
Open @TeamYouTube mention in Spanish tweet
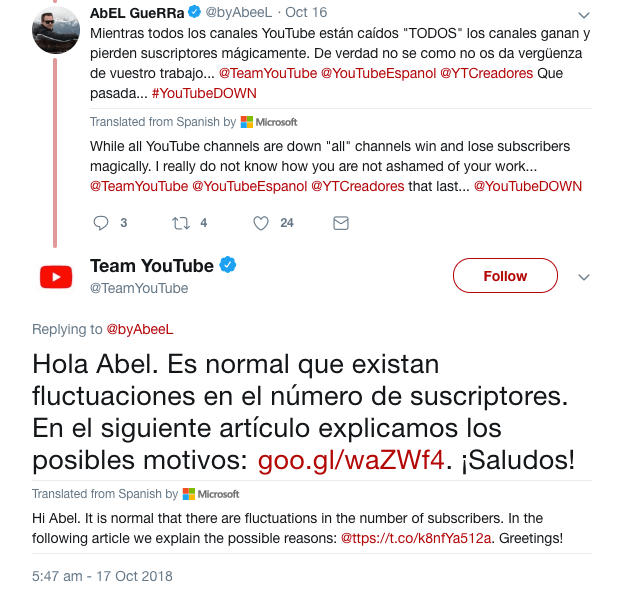click(x=267, y=74)
